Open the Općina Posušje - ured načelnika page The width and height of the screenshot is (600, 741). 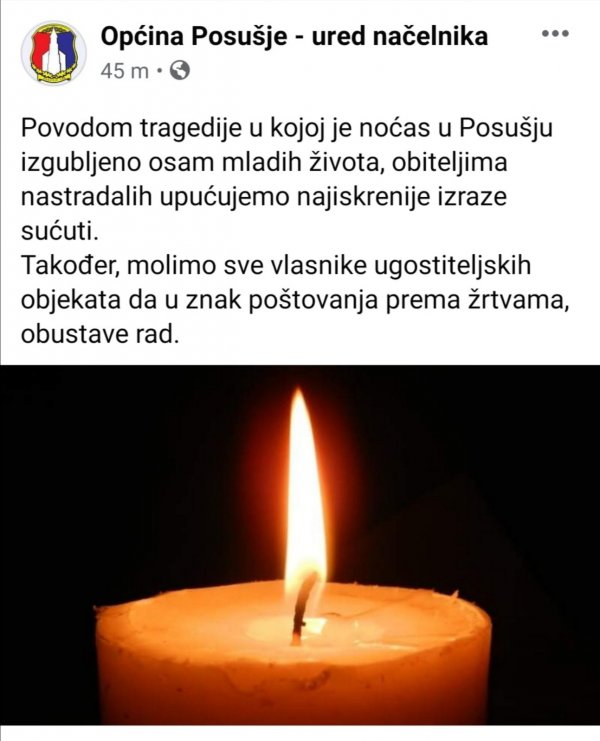tap(294, 37)
